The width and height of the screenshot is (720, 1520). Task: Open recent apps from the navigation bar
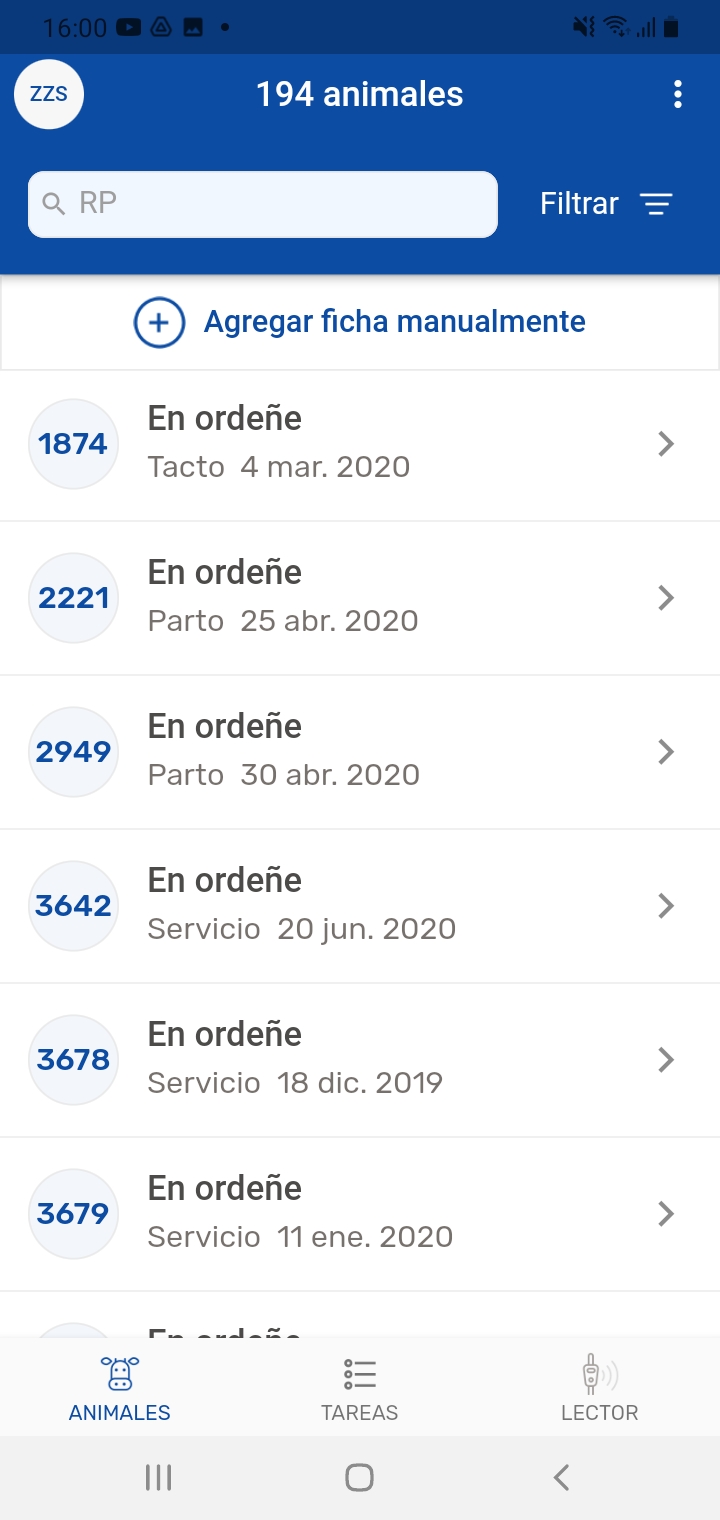click(x=158, y=1478)
